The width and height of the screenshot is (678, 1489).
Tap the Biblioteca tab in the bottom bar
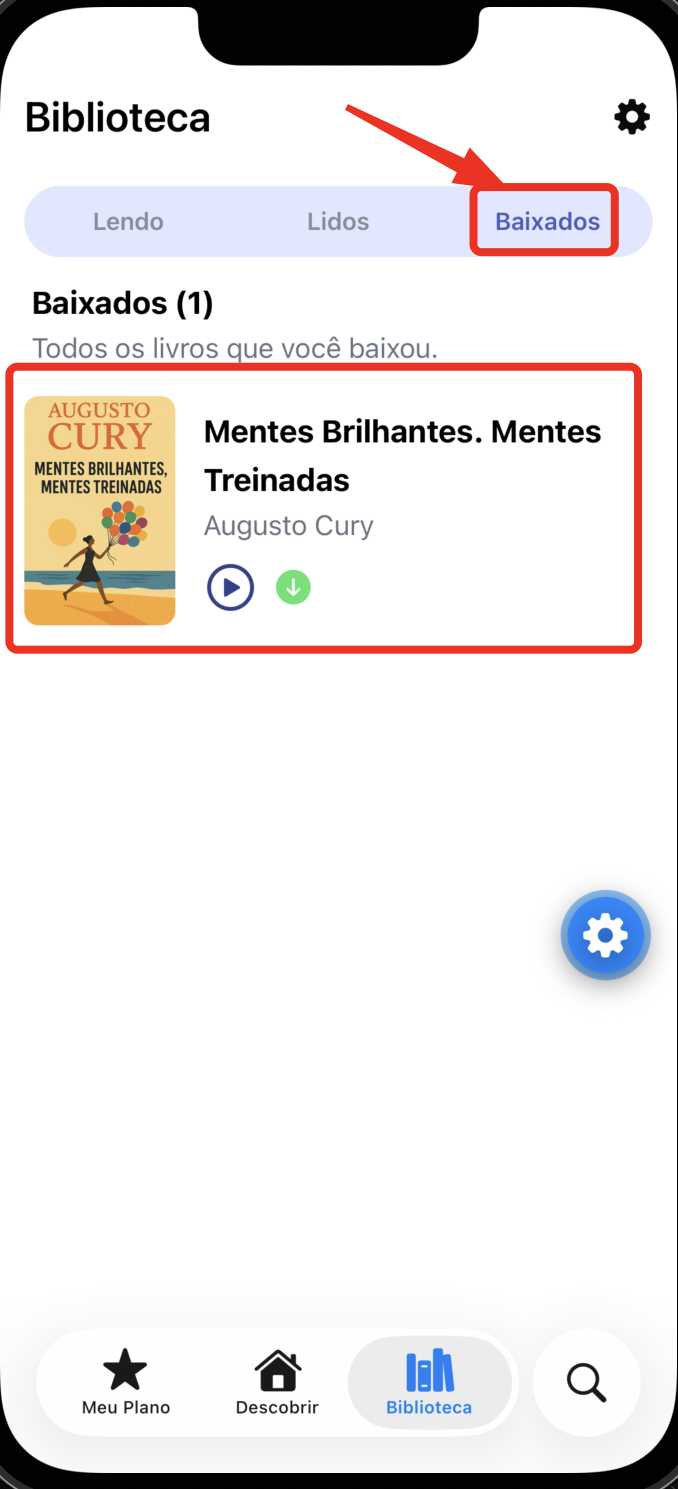pos(429,1382)
